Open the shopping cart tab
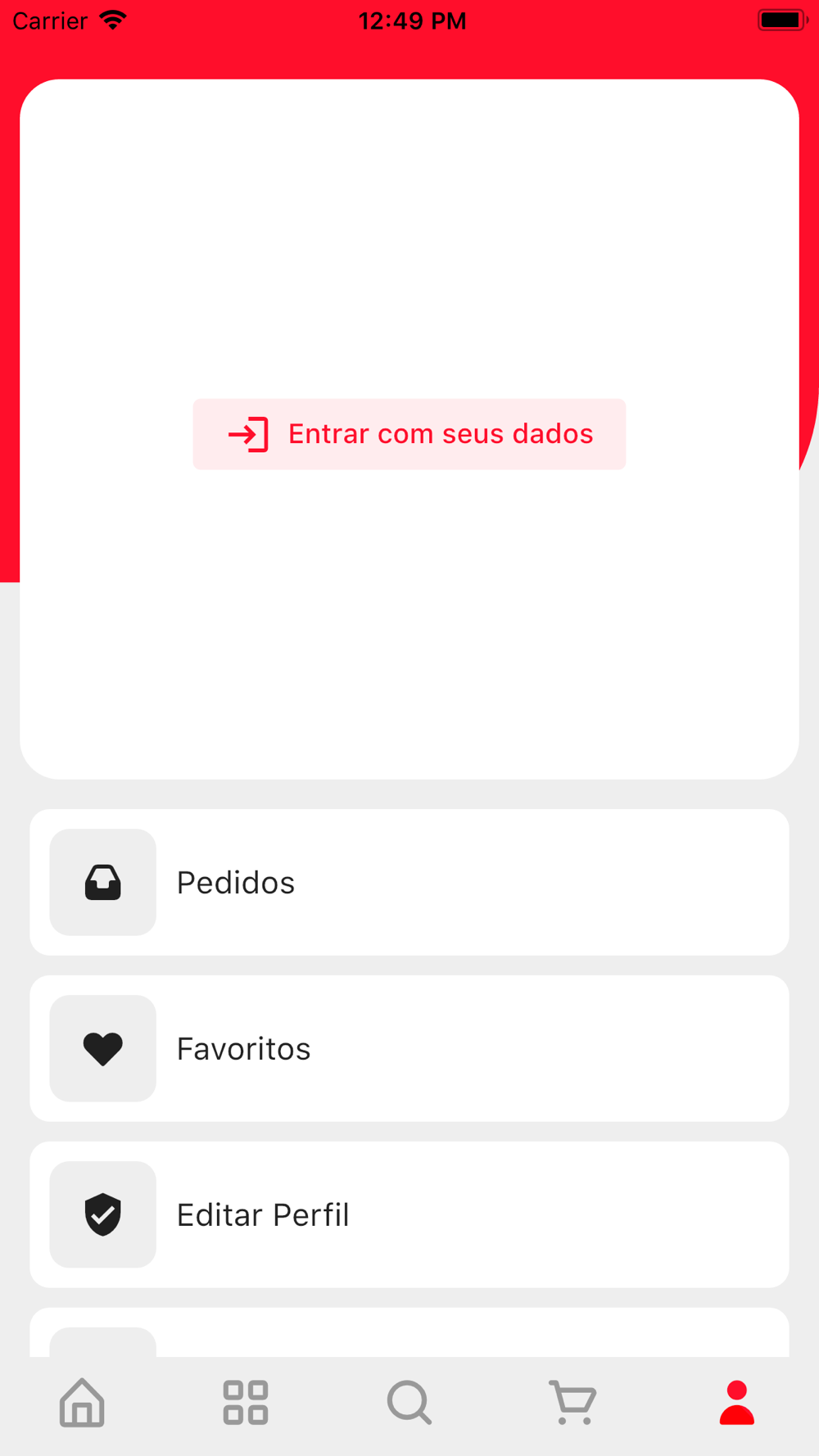This screenshot has width=819, height=1456. 573,1403
